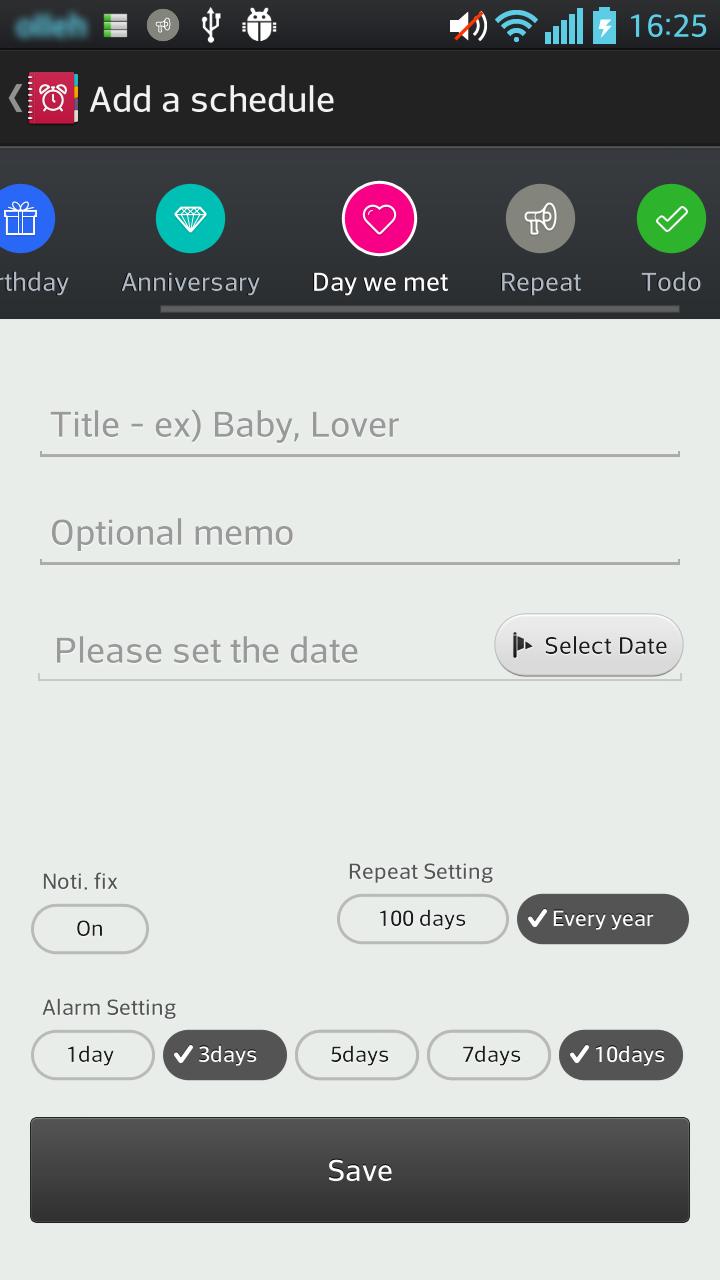
Task: Turn off the 10days alarm
Action: 621,1055
